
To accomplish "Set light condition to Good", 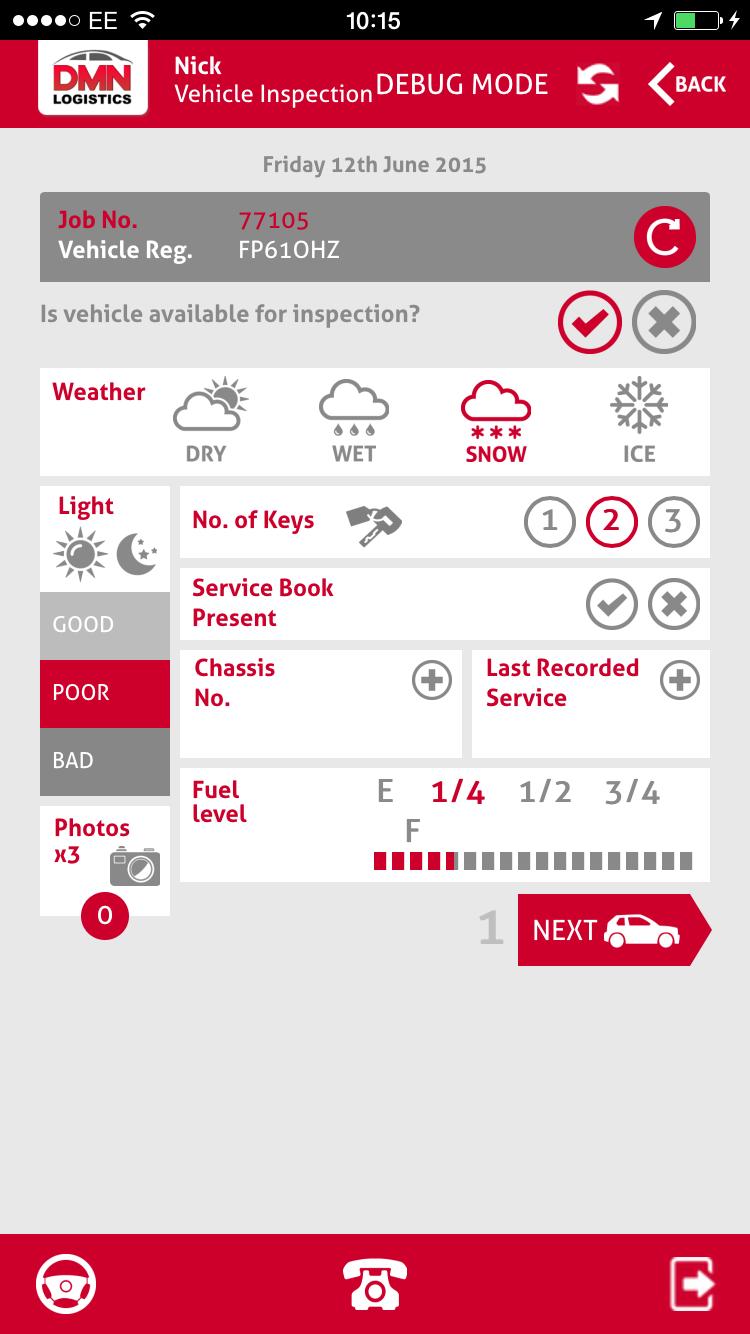I will tap(105, 625).
